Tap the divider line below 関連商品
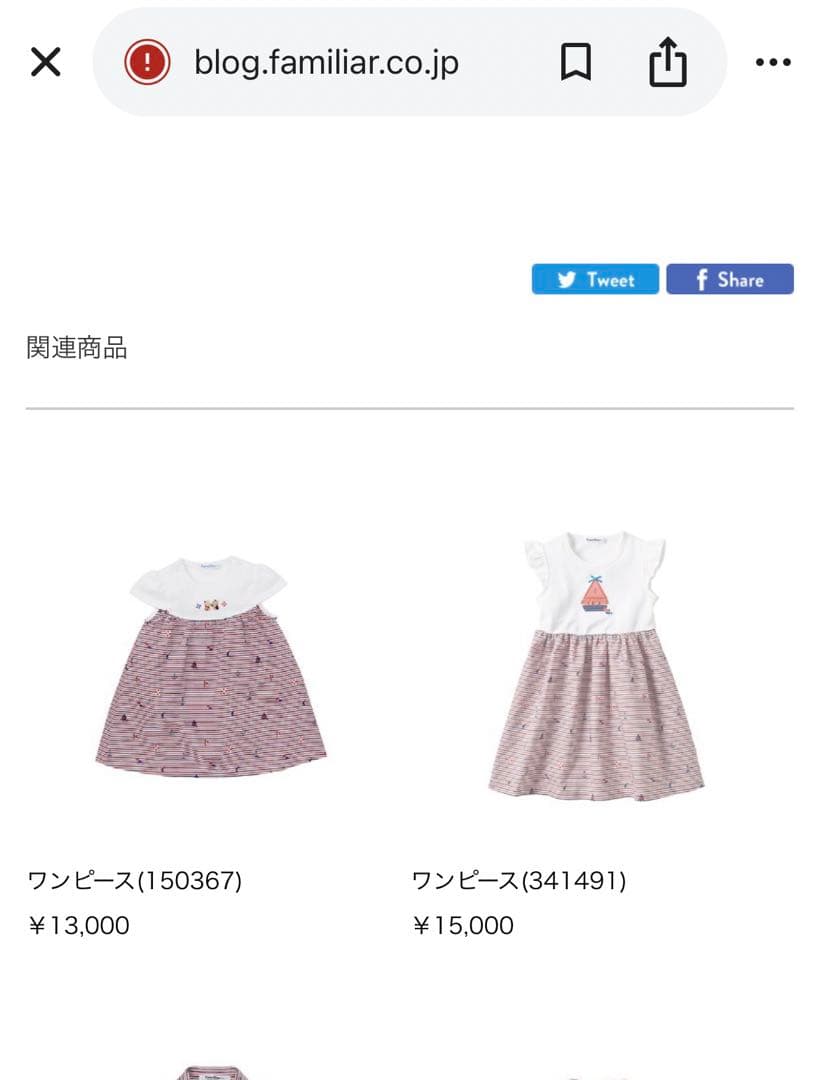The height and width of the screenshot is (1080, 820). pyautogui.click(x=410, y=405)
